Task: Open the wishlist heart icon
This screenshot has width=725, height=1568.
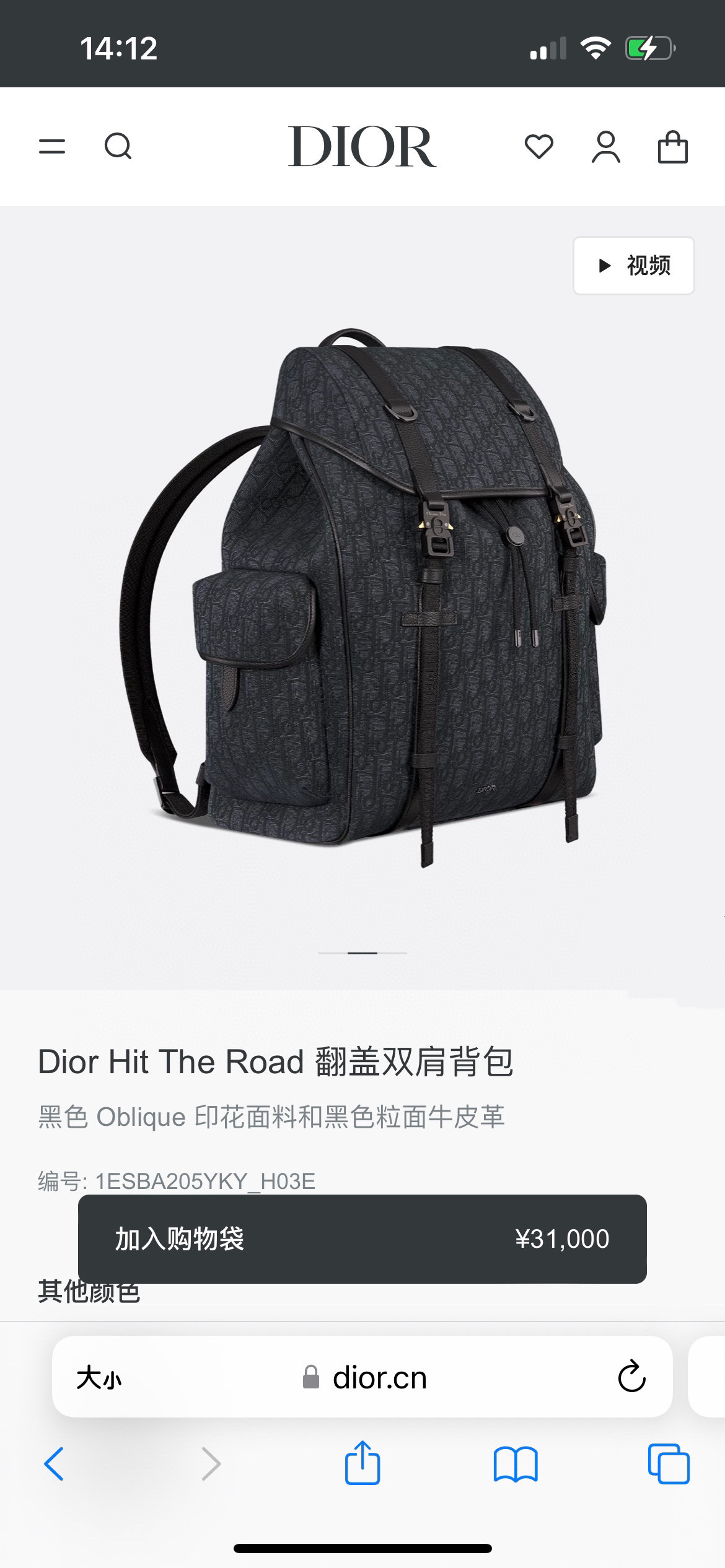Action: [x=538, y=147]
